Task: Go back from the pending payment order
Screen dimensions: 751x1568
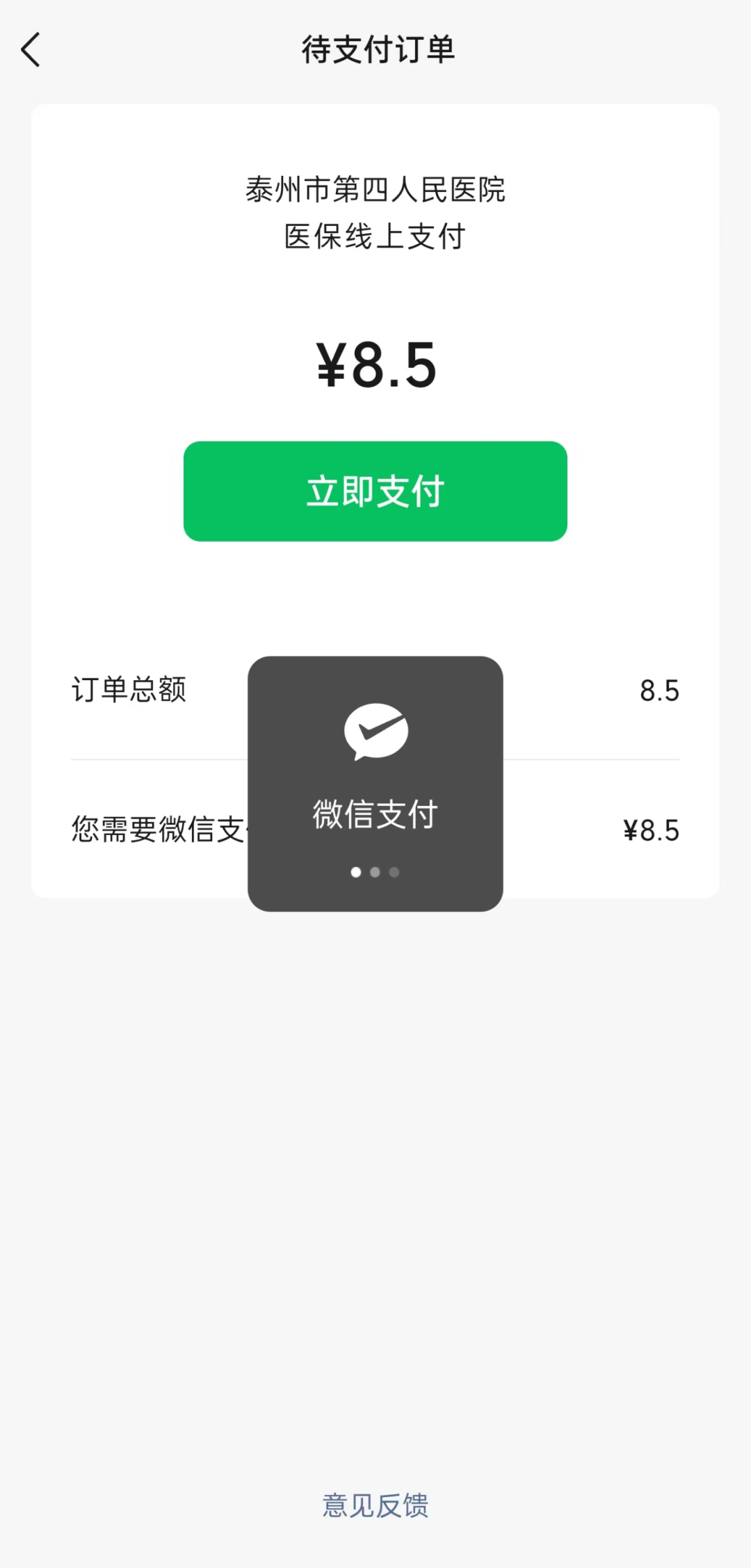Action: tap(31, 50)
